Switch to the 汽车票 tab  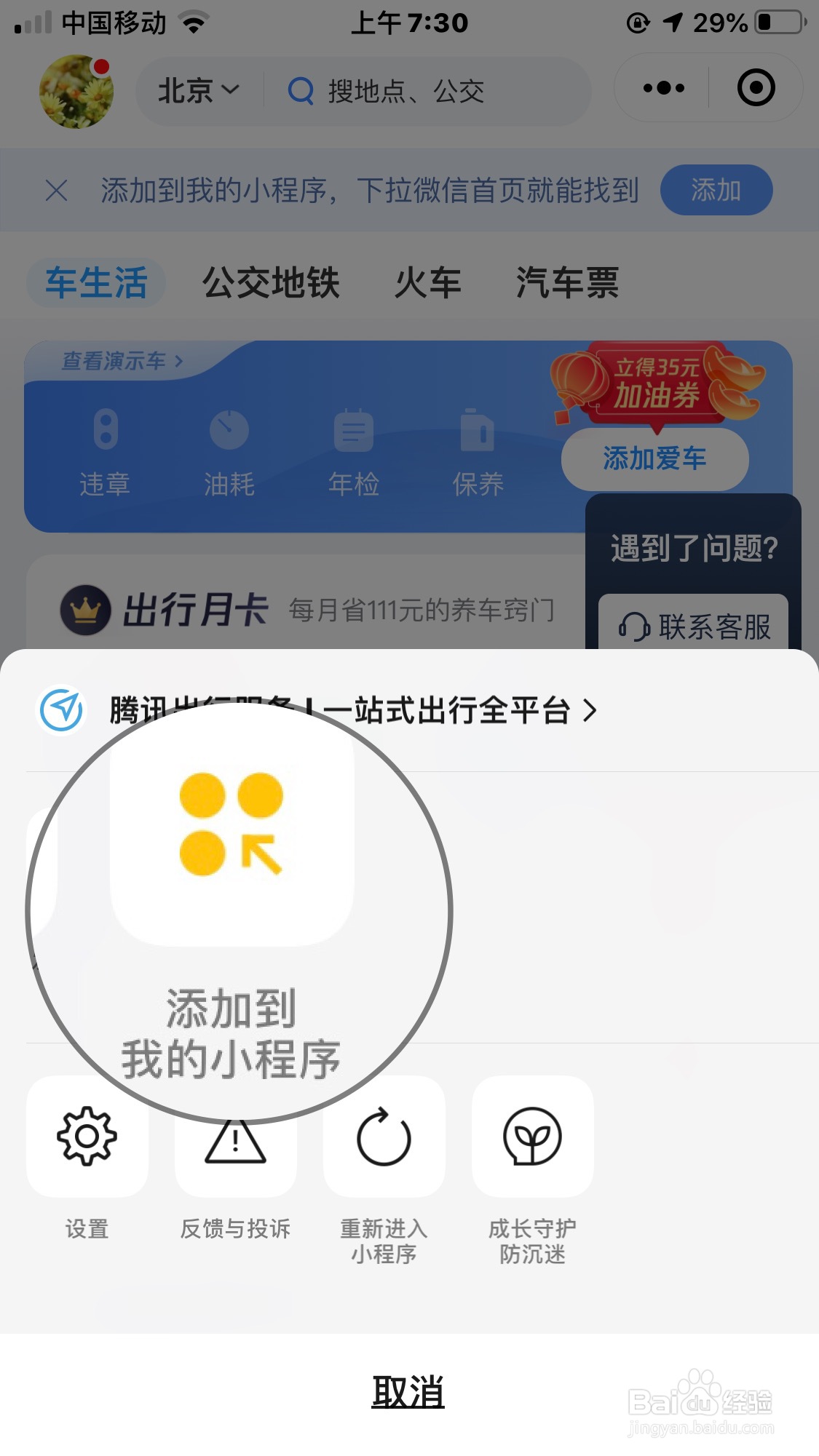pos(567,285)
